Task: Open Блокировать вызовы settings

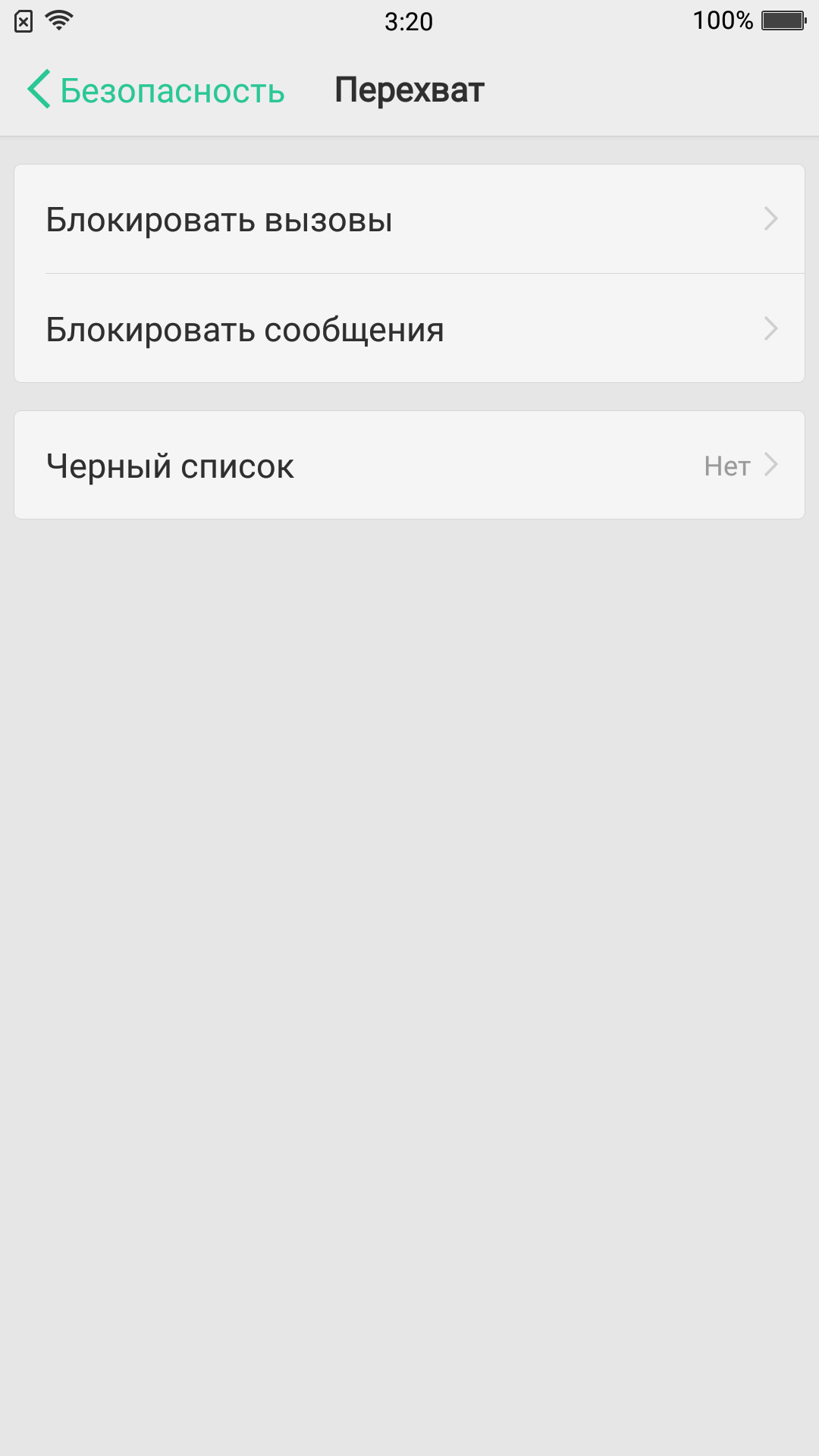Action: 409,219
